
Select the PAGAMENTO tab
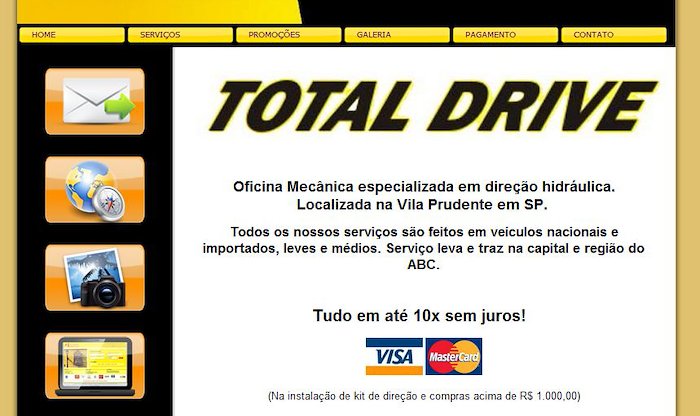[505, 35]
